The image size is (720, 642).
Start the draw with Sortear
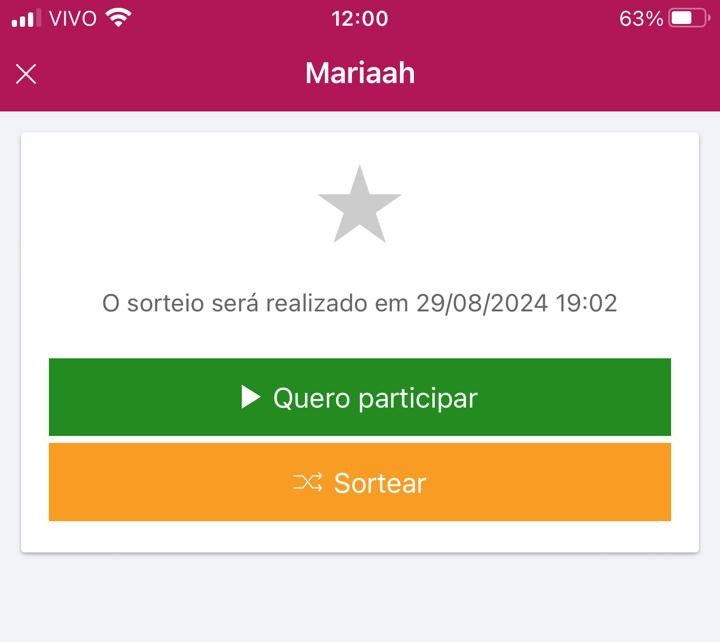tap(360, 483)
